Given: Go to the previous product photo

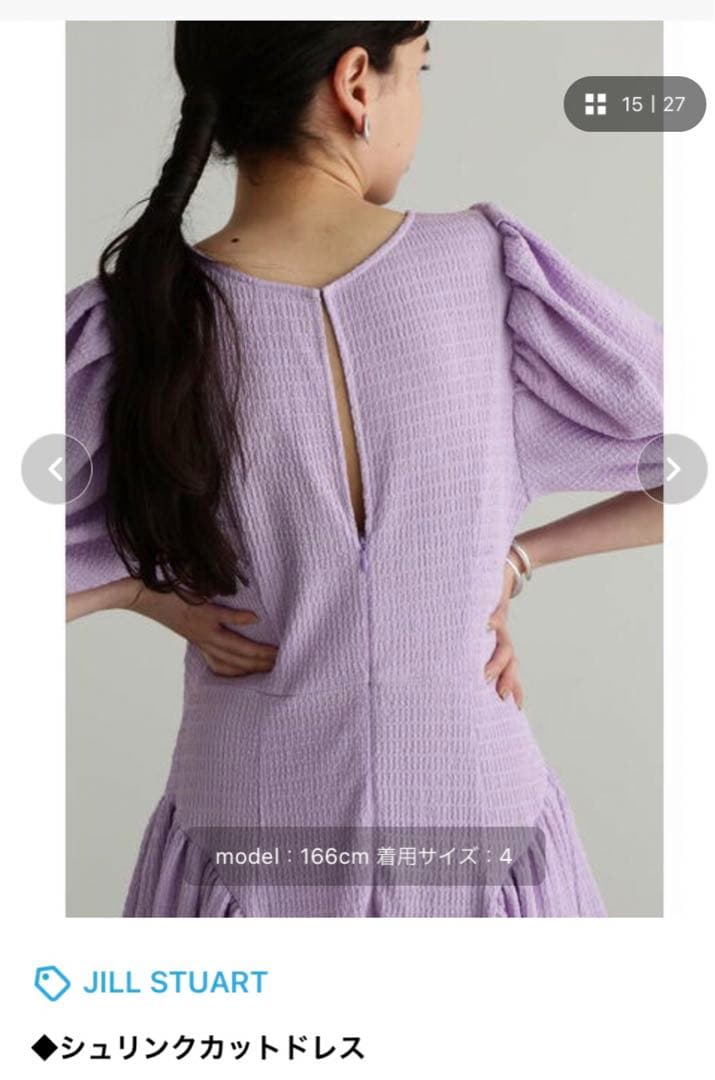Looking at the screenshot, I should (56, 468).
